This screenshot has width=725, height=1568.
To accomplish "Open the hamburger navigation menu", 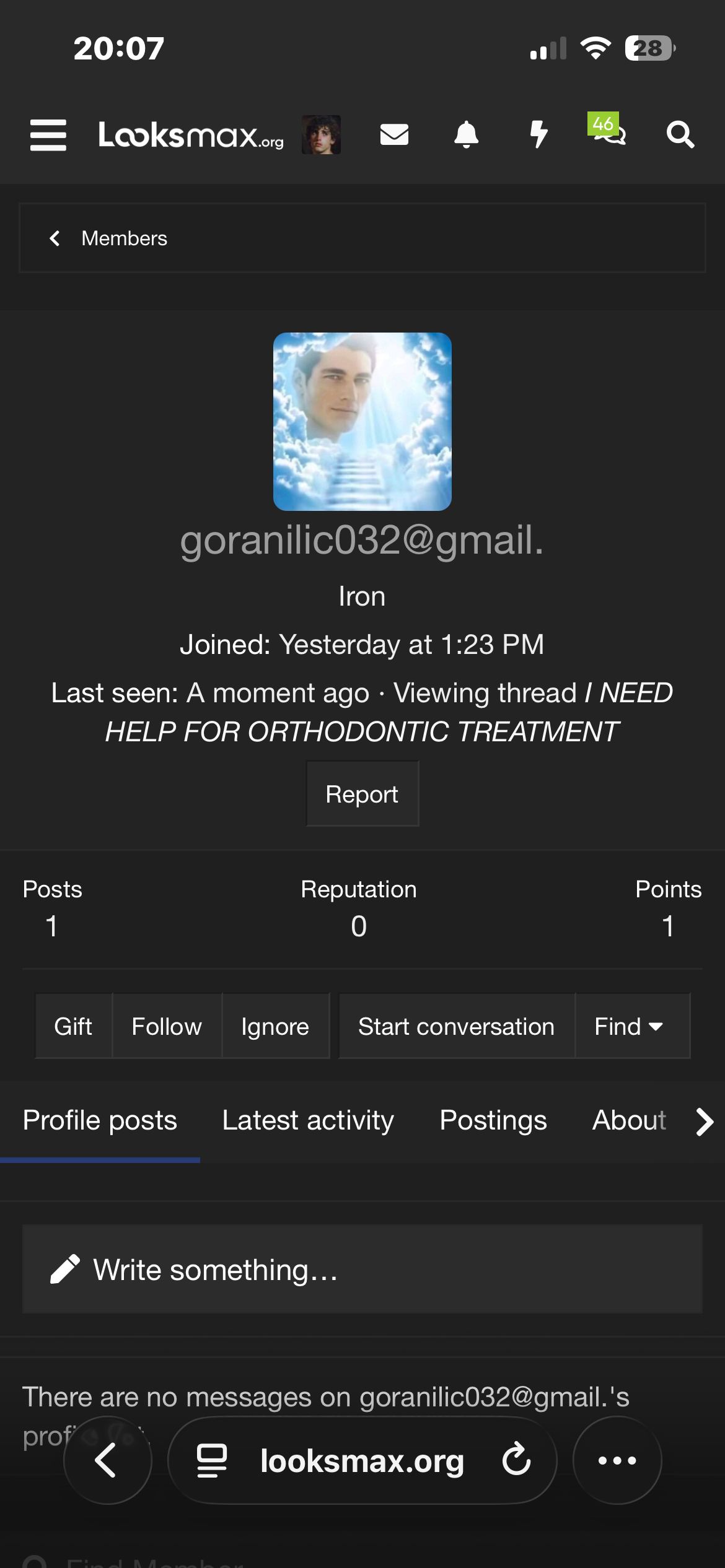I will pos(48,135).
